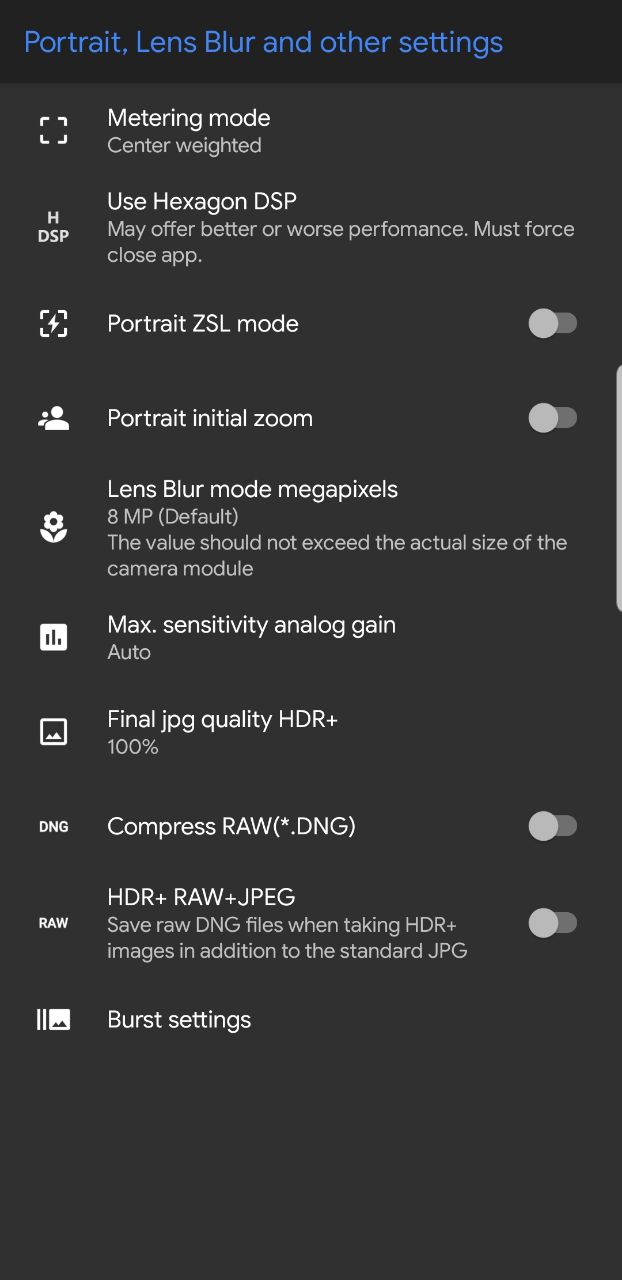Turn on Portrait initial zoom
This screenshot has height=1280, width=622.
[x=552, y=418]
